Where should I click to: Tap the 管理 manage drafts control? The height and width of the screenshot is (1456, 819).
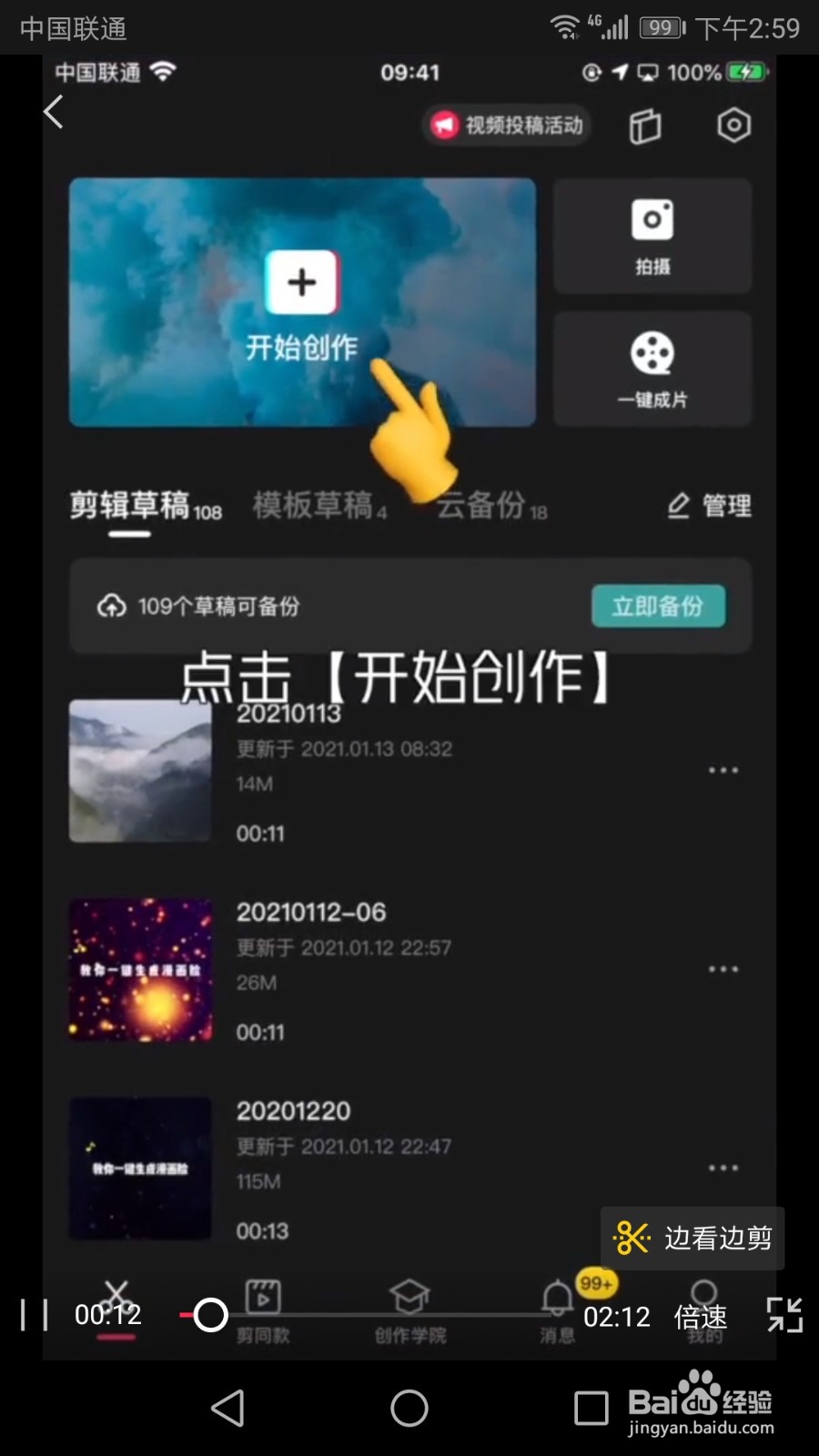709,506
